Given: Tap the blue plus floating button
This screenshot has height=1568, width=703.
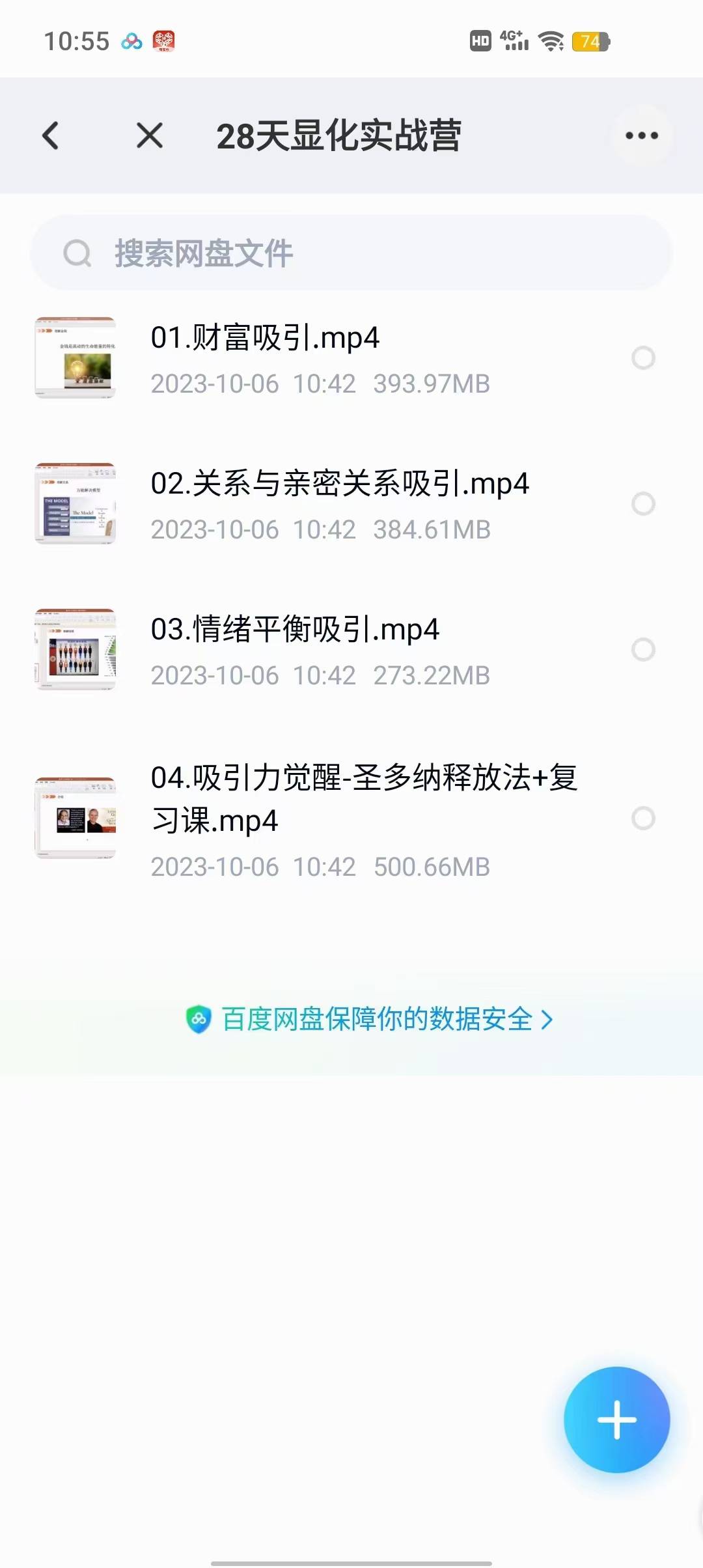Looking at the screenshot, I should click(x=616, y=1420).
